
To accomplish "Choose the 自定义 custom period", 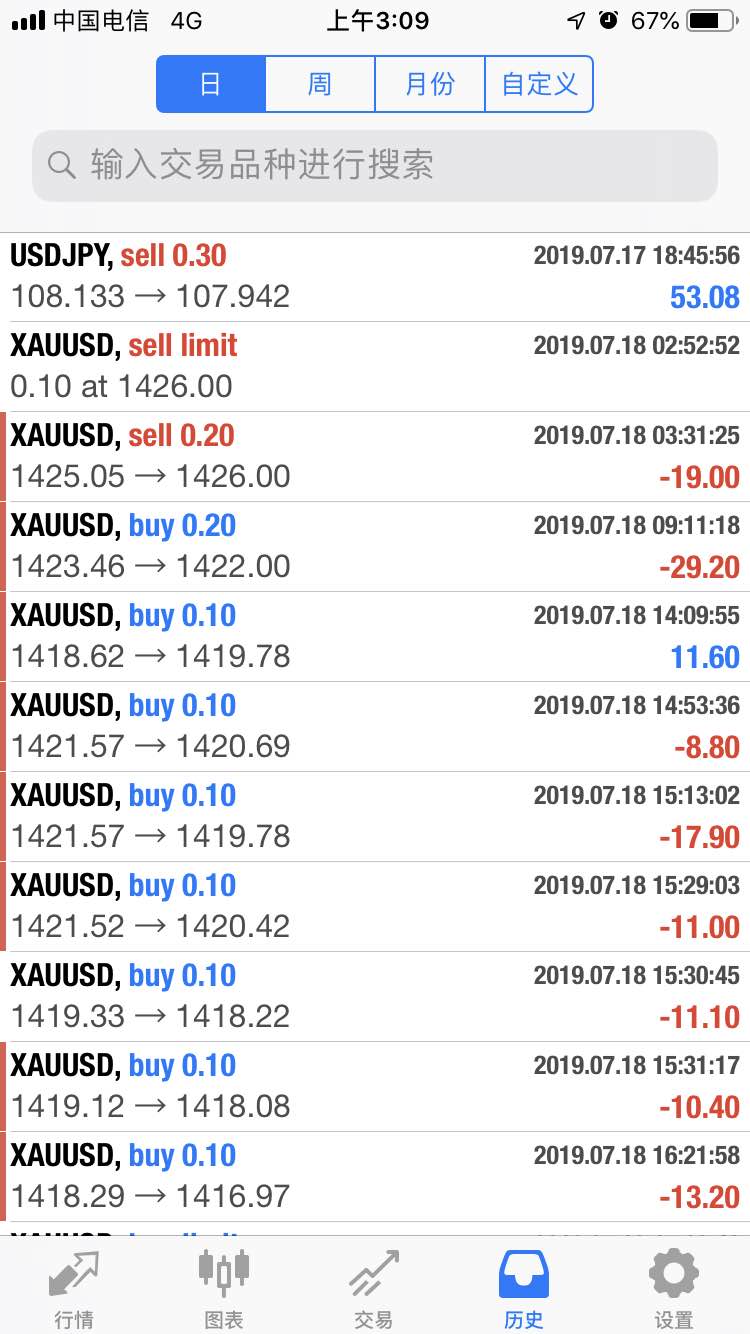I will [539, 84].
